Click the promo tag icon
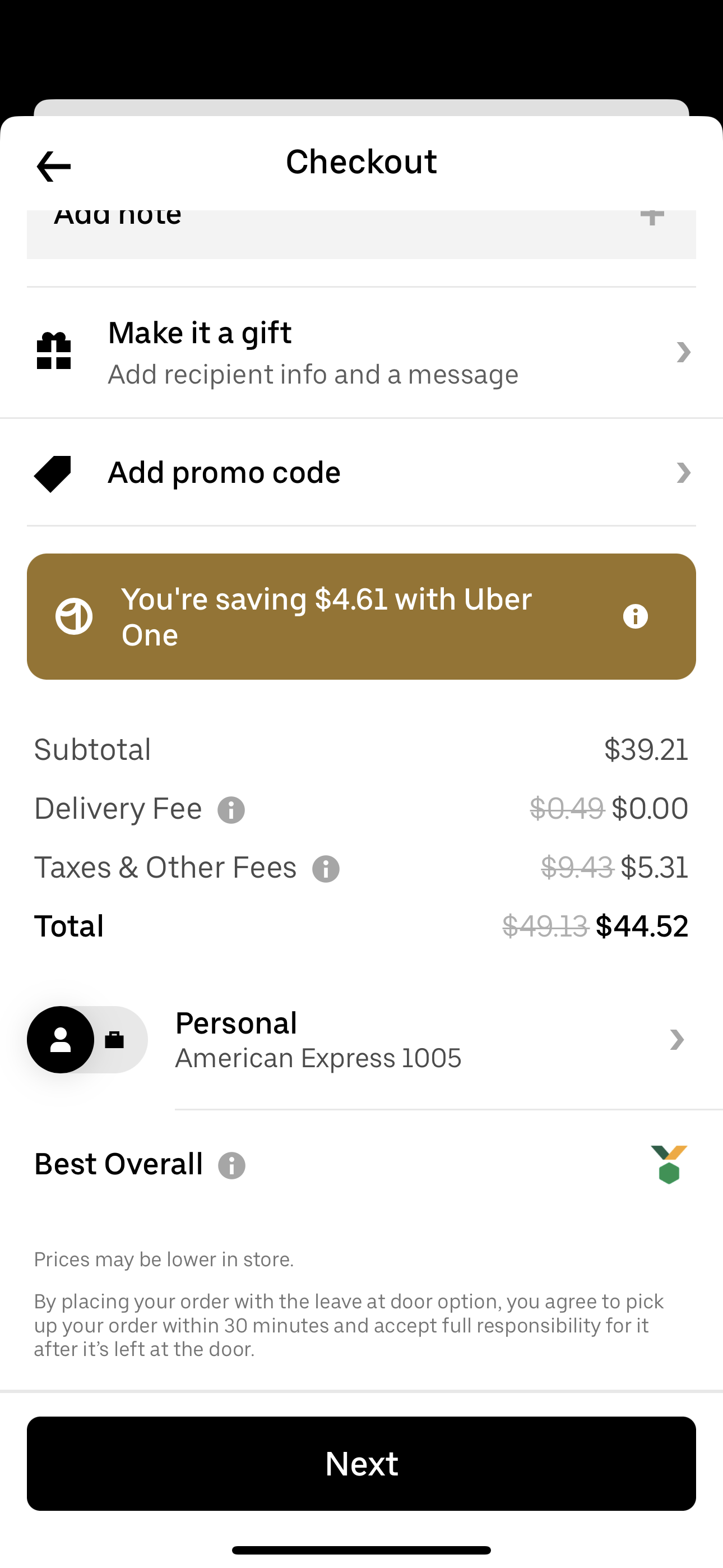Screen dimensions: 723x1568 (x=52, y=473)
